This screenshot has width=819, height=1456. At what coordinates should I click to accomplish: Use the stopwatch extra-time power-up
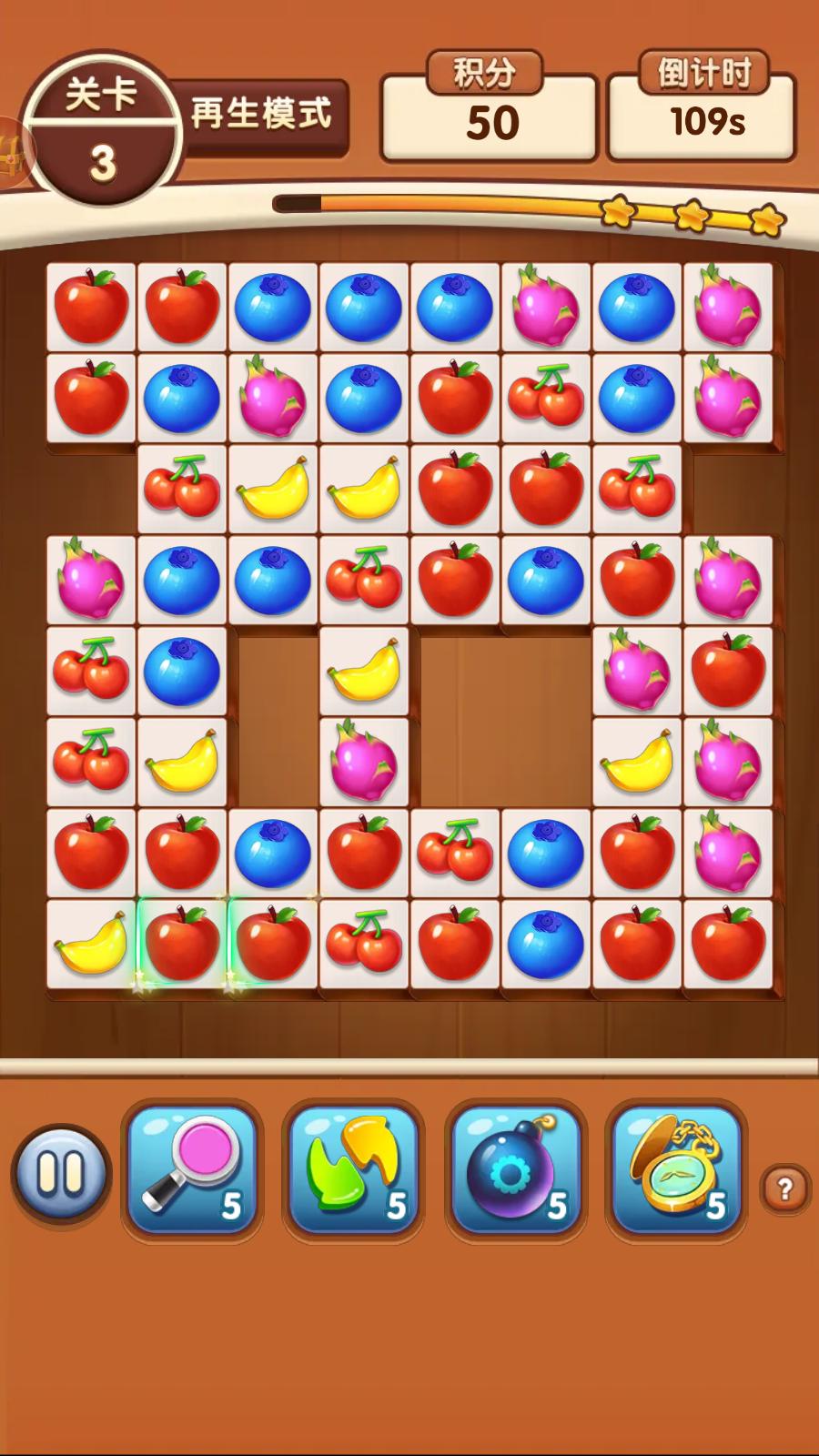pyautogui.click(x=676, y=1170)
